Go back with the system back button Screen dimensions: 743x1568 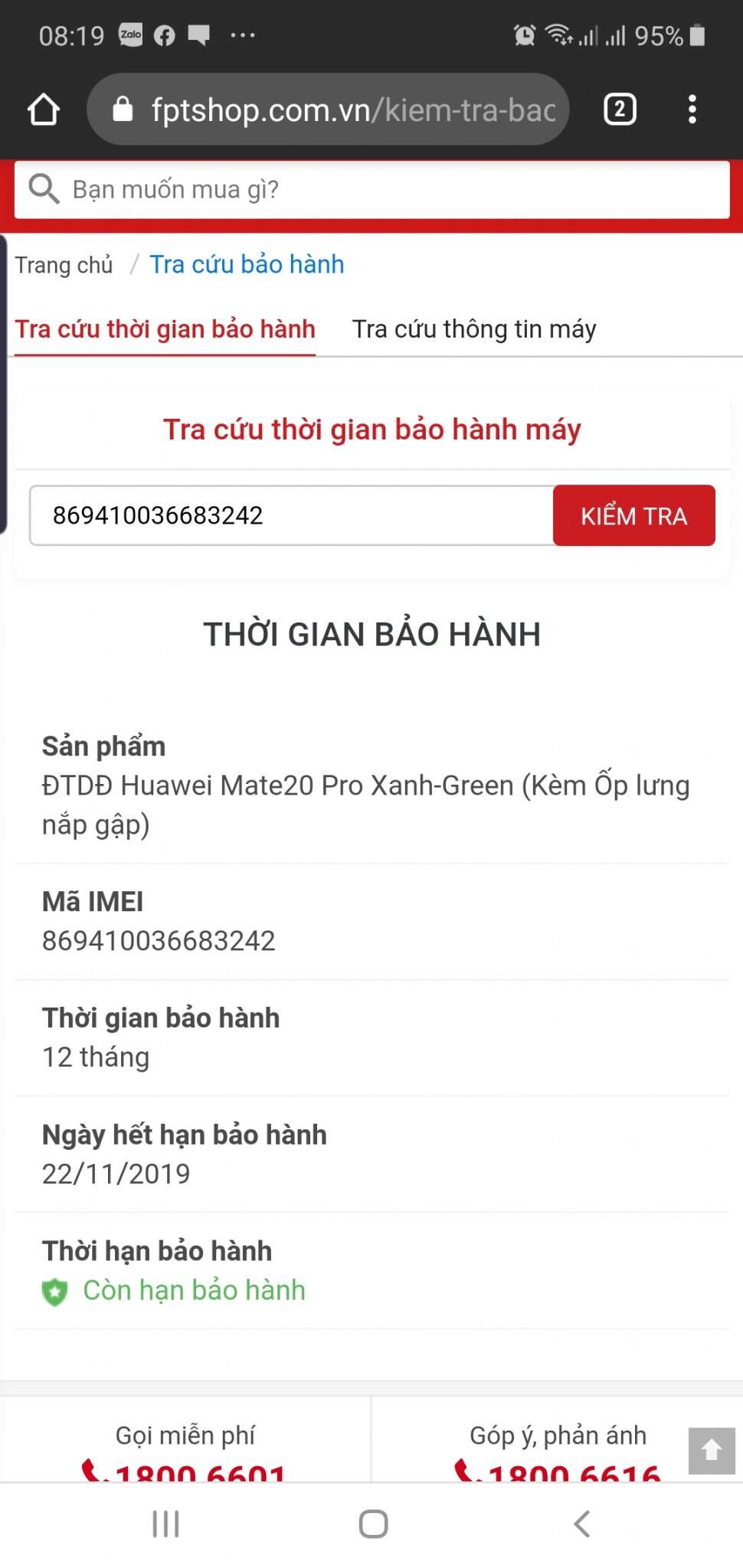[581, 1524]
